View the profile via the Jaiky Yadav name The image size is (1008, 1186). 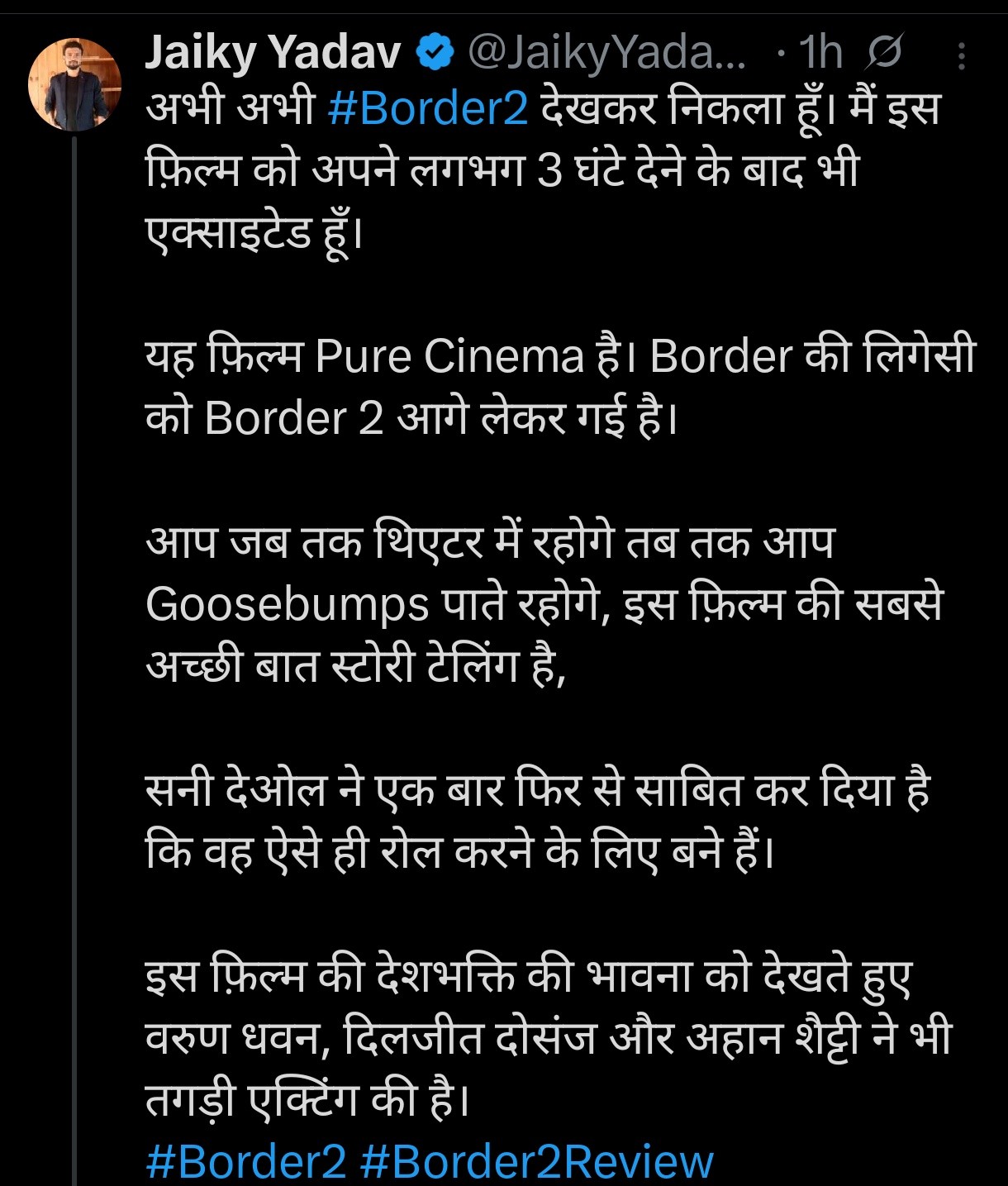pos(273,55)
